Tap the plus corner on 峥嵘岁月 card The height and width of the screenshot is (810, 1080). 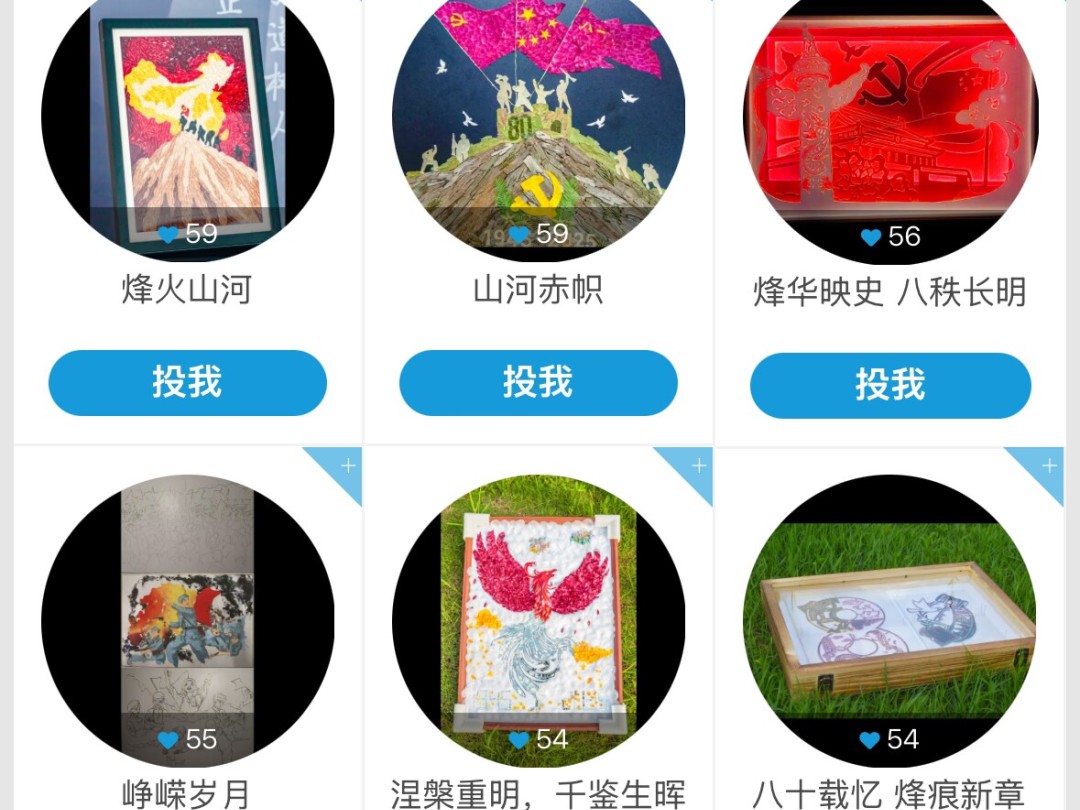[345, 464]
